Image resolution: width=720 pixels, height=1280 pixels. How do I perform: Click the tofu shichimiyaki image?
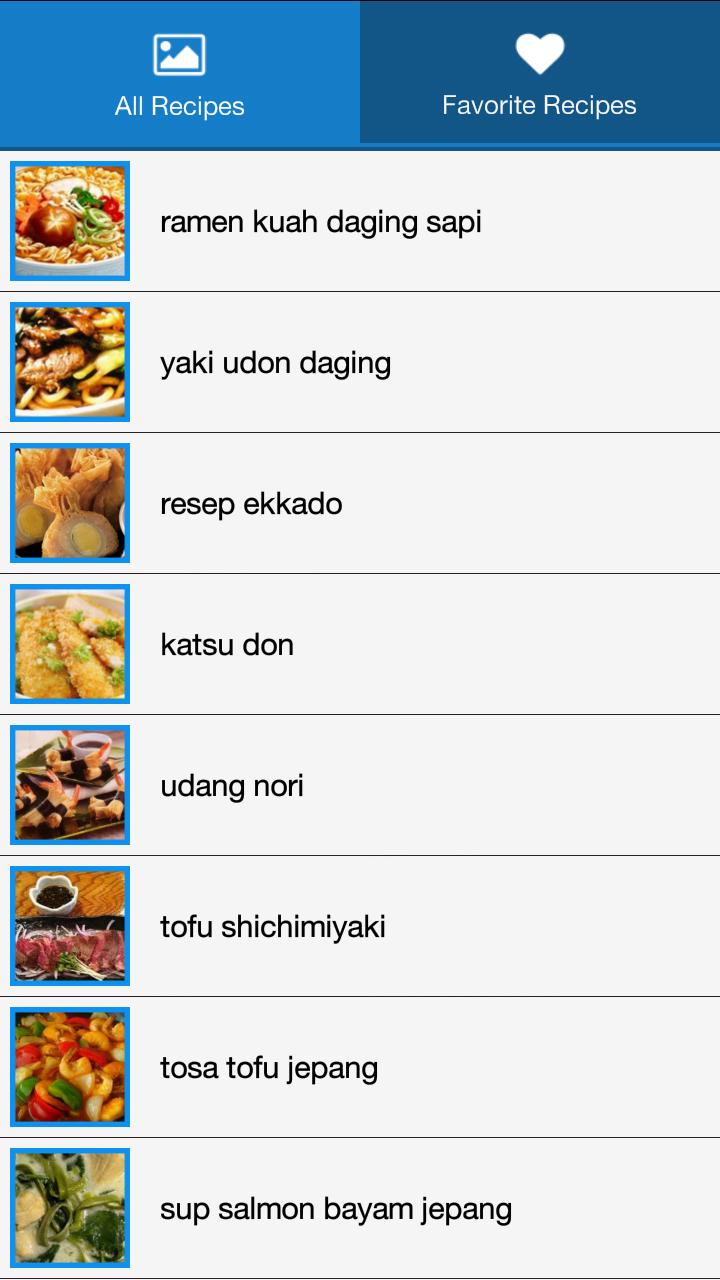click(x=69, y=926)
